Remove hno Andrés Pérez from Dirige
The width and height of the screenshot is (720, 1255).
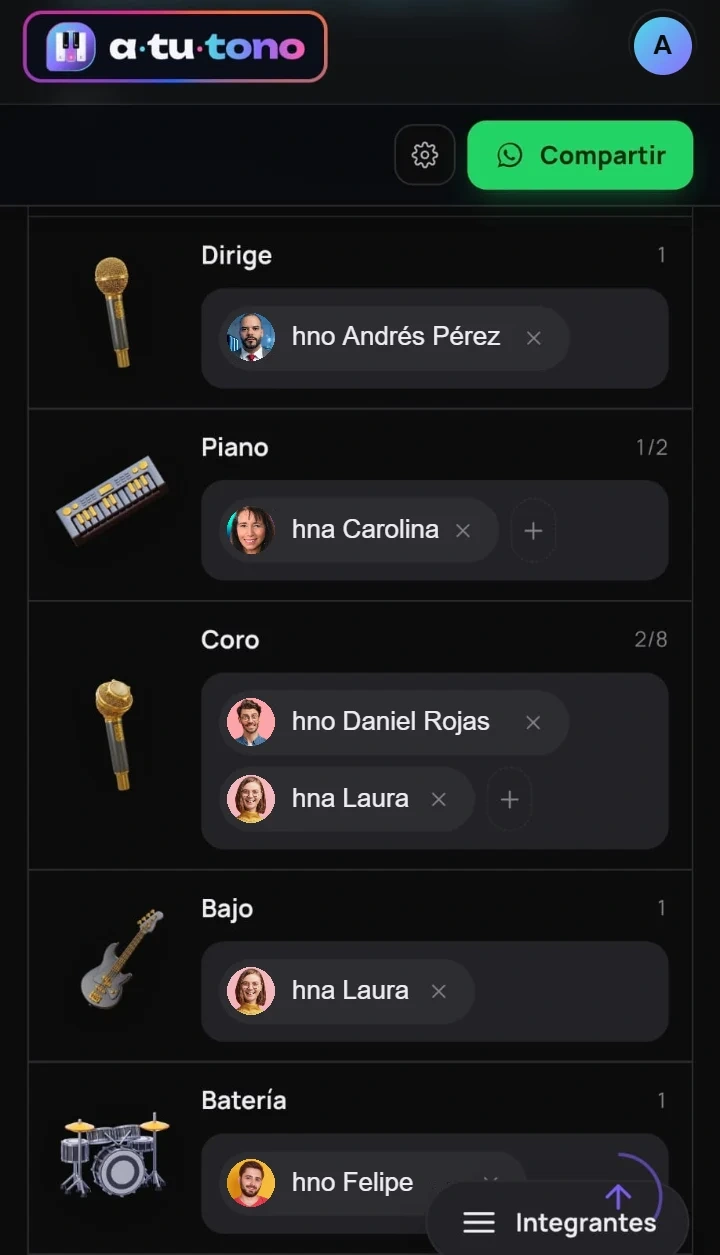534,338
